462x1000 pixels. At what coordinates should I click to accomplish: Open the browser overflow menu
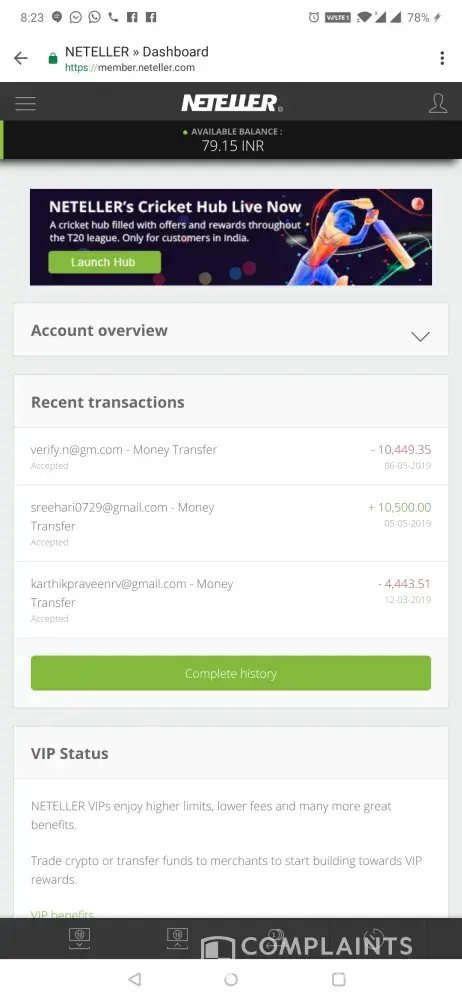442,59
